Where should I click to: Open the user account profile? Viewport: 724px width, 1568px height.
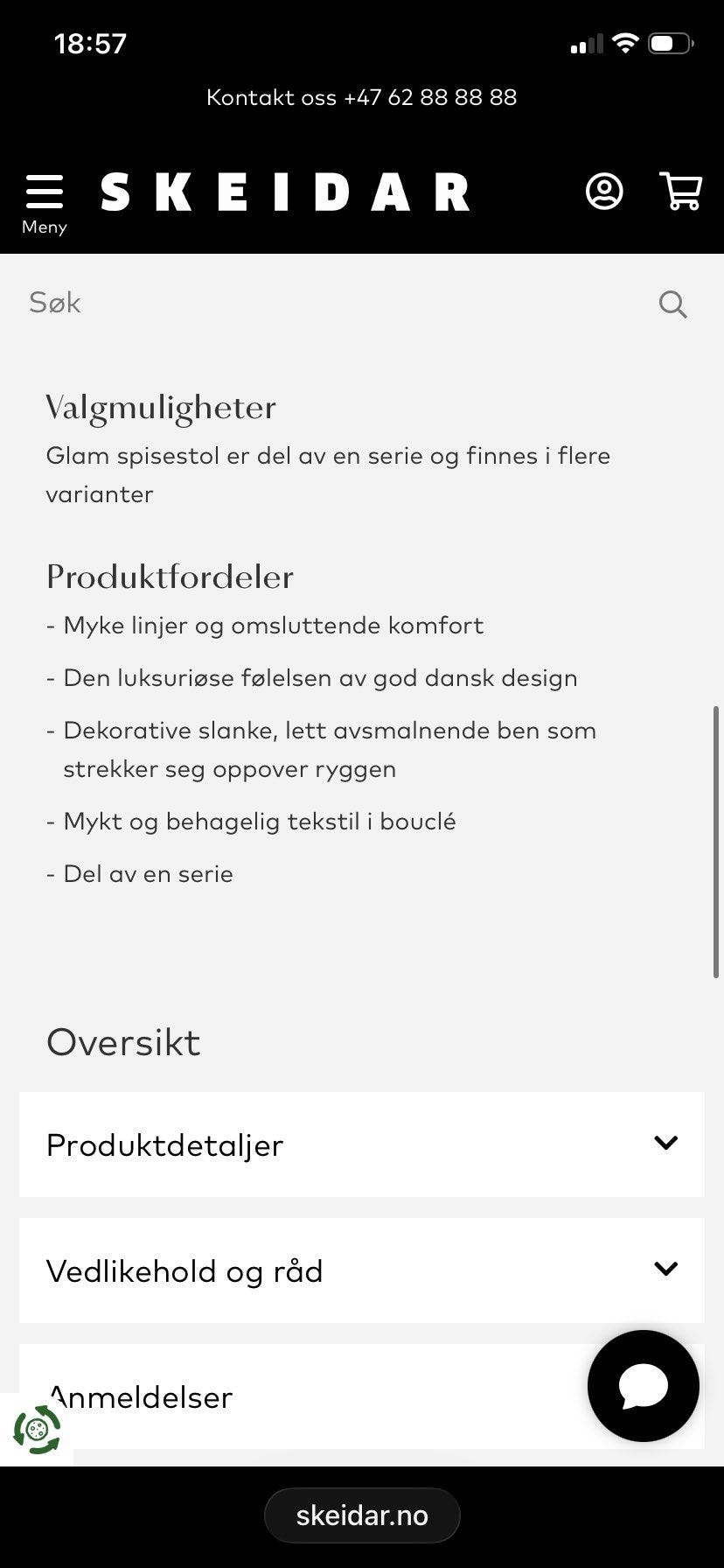click(x=603, y=192)
